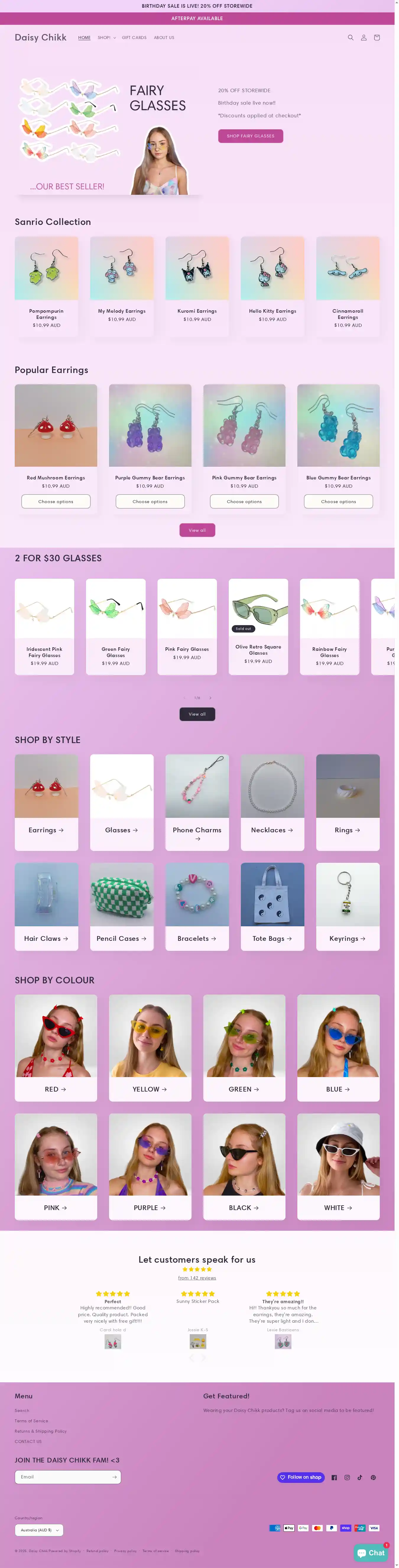The height and width of the screenshot is (1568, 399).
Task: Shop the YELLOW colour collection
Action: [x=150, y=1047]
